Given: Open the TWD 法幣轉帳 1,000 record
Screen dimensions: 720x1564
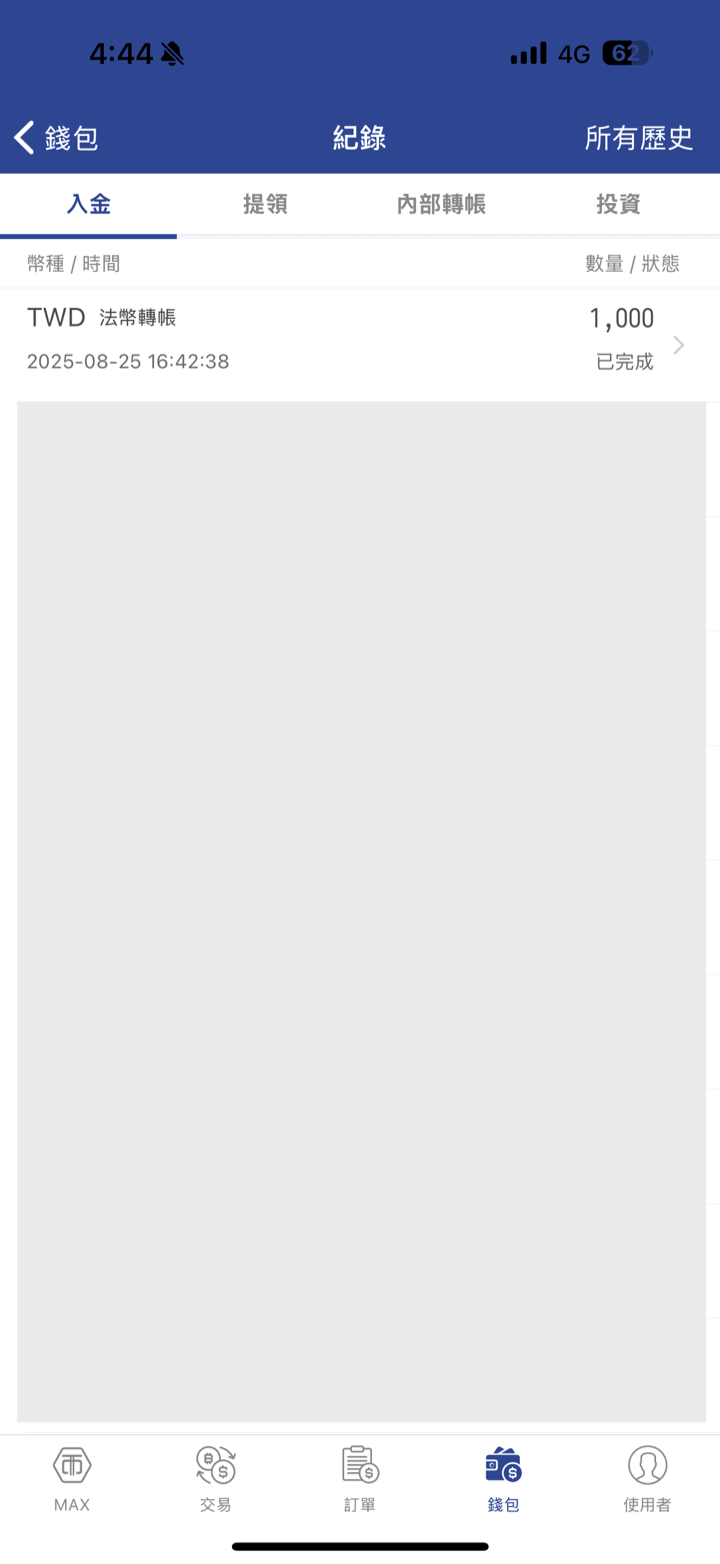Looking at the screenshot, I should 360,340.
